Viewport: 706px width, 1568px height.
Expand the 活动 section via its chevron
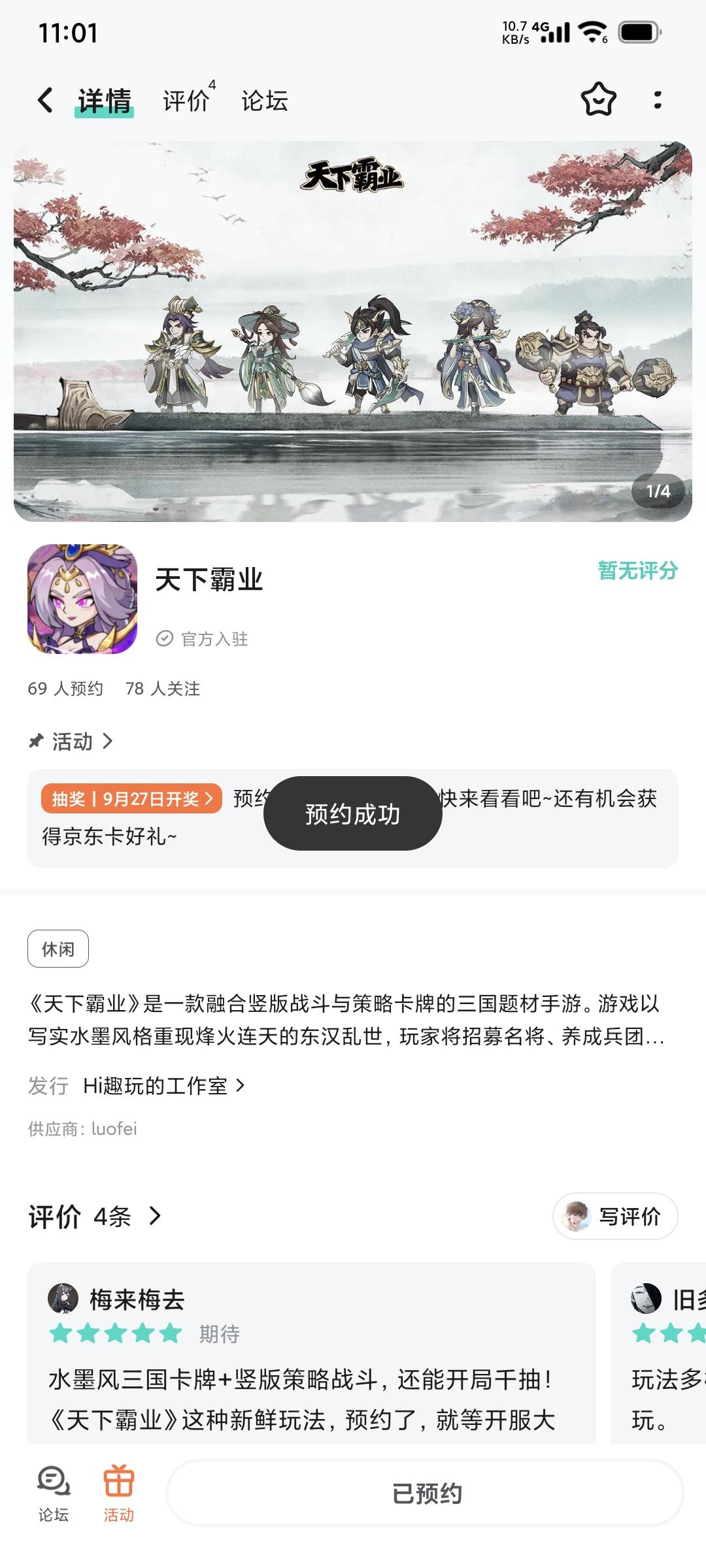(x=109, y=742)
